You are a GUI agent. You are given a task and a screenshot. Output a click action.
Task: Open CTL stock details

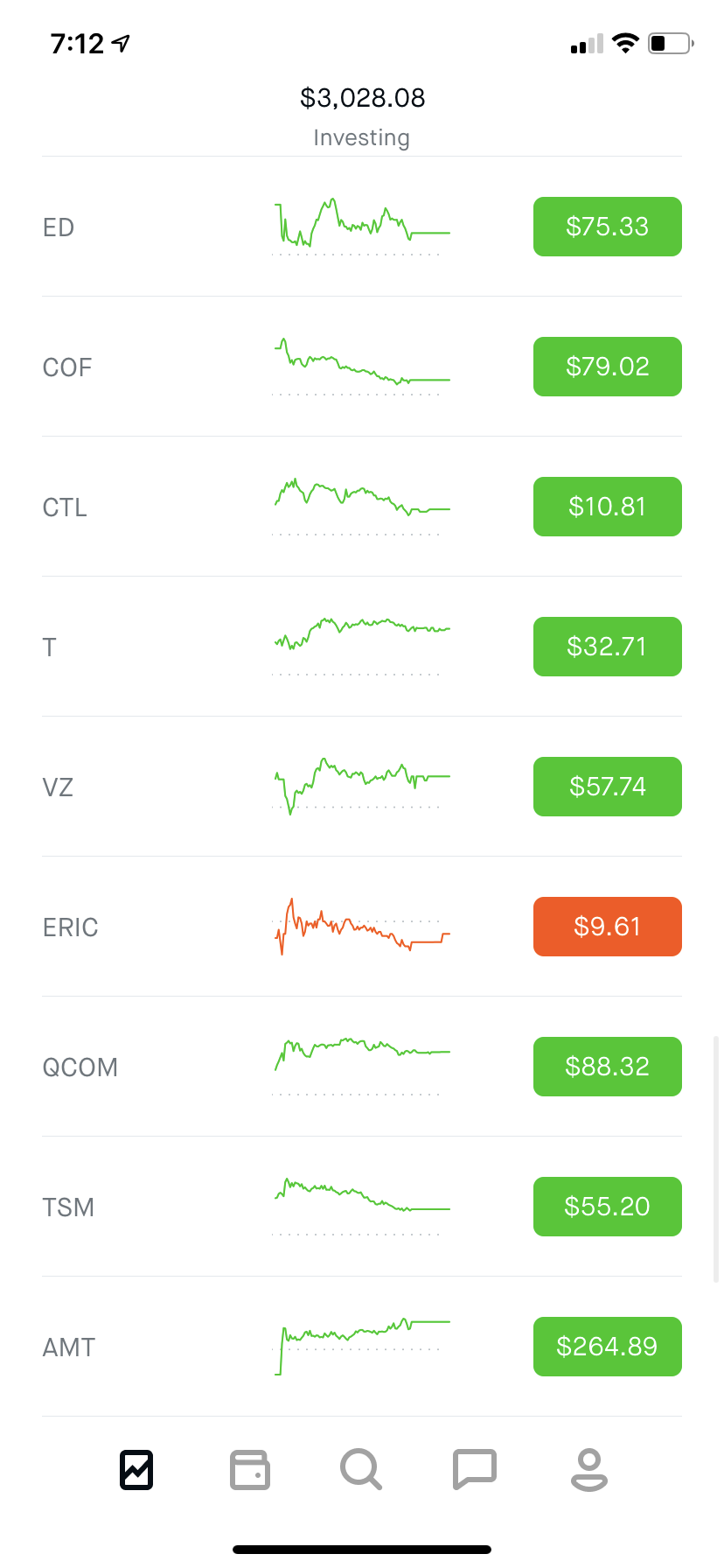click(362, 507)
